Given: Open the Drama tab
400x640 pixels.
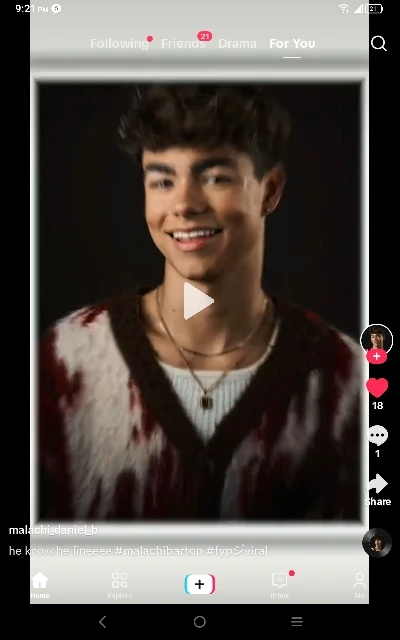Looking at the screenshot, I should click(x=237, y=44).
